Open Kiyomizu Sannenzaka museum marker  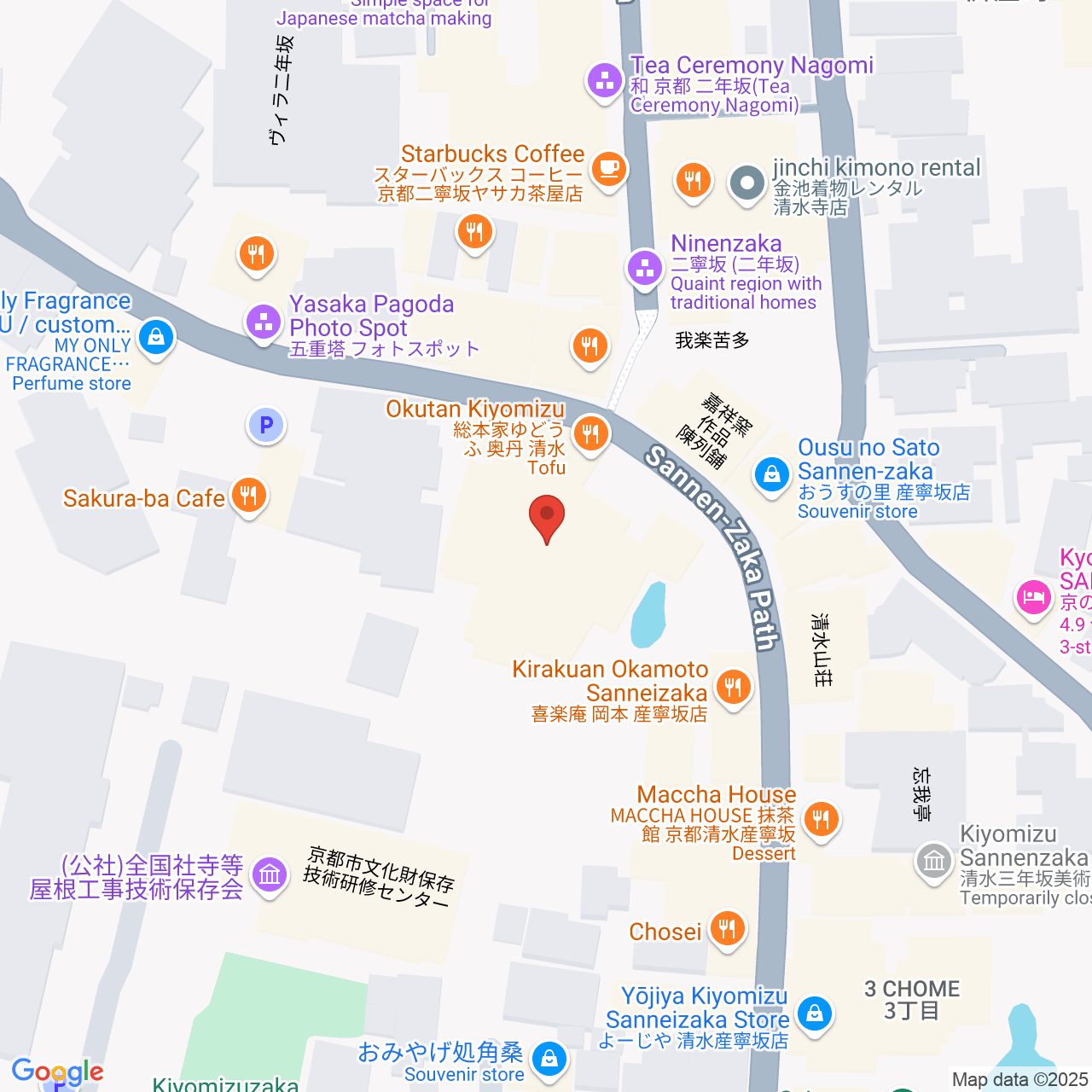click(x=934, y=861)
